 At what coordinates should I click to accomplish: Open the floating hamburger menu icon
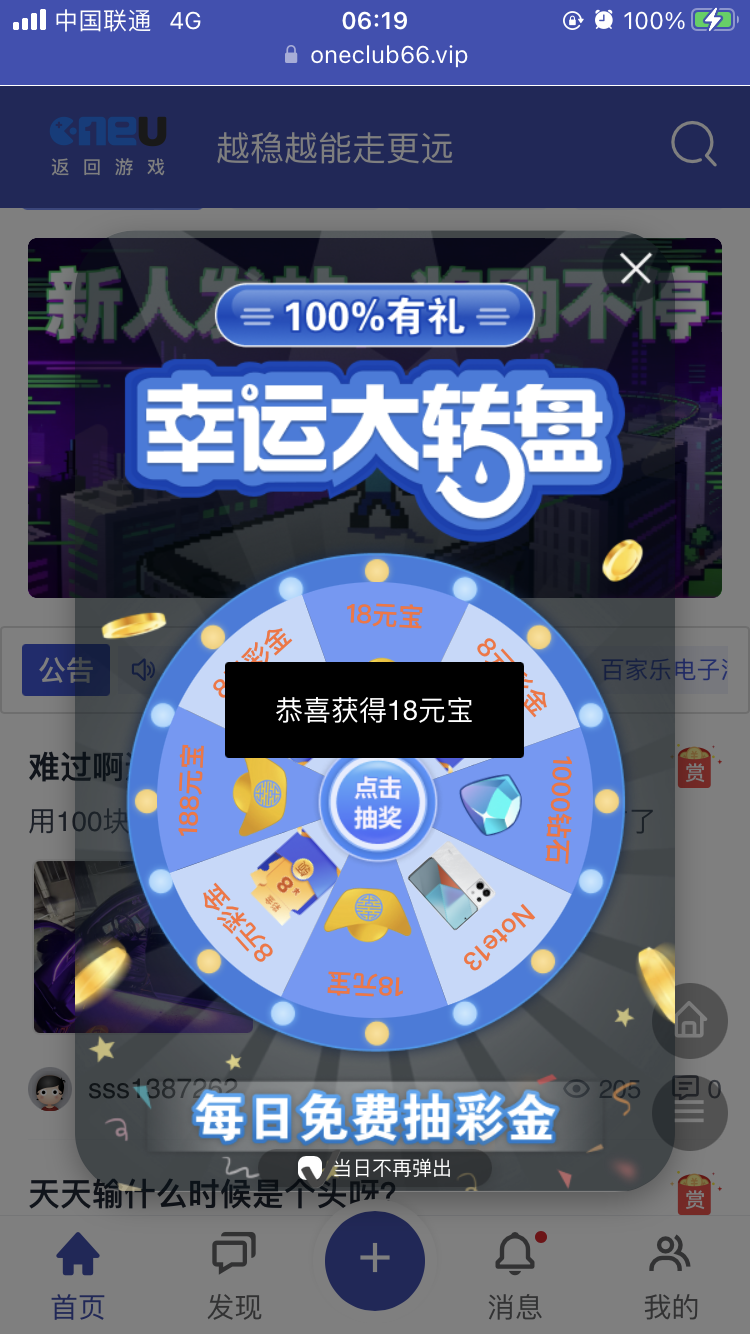[689, 1113]
